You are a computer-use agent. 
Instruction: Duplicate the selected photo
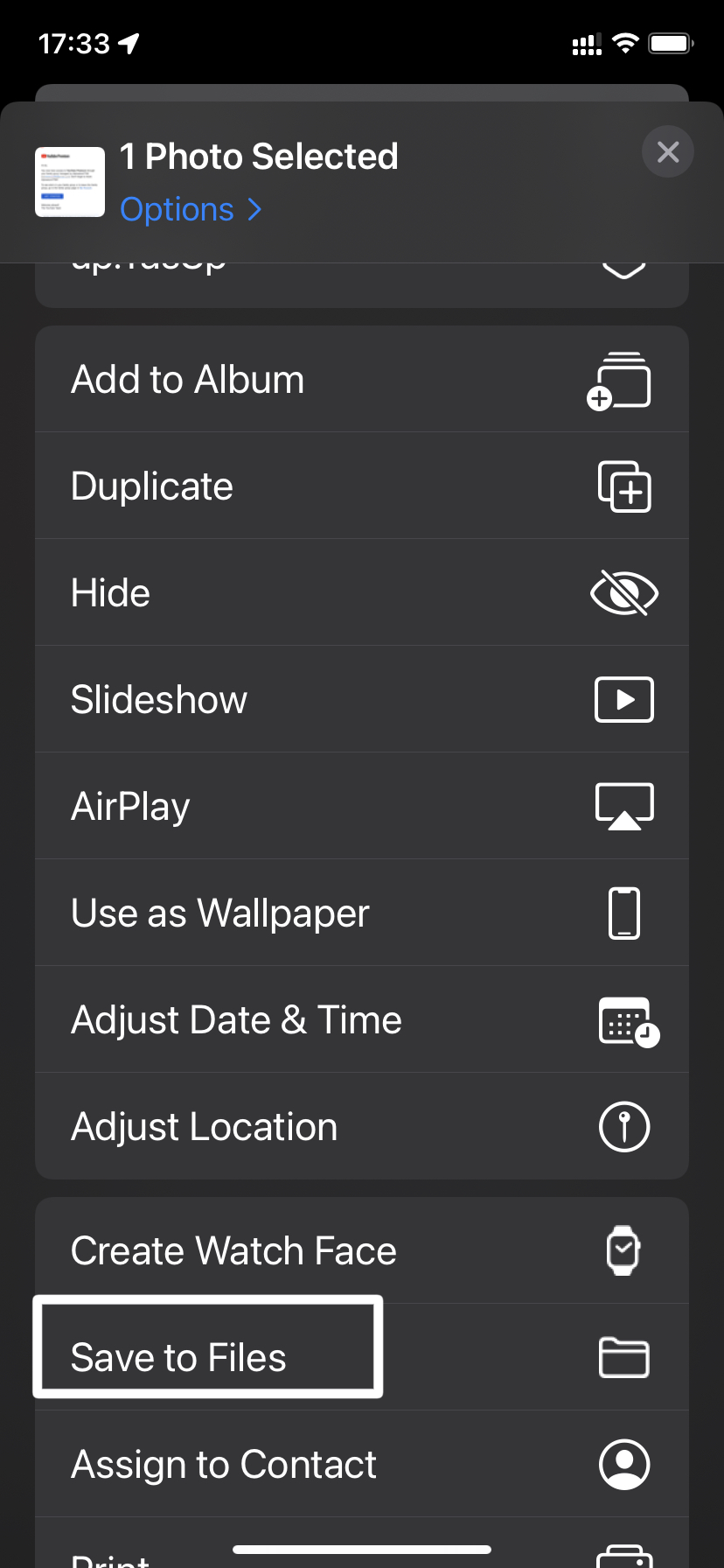[362, 486]
